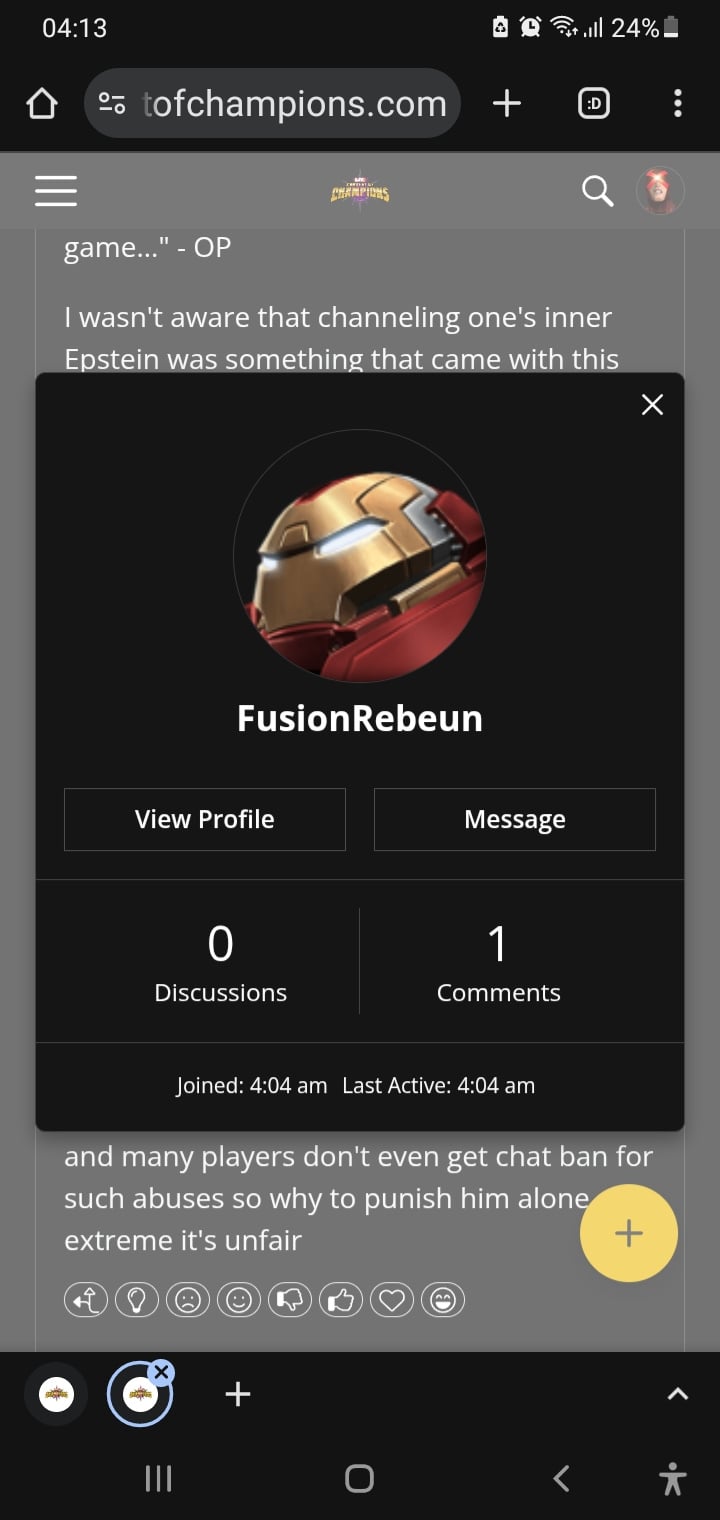720x1520 pixels.
Task: Open a new browser tab
Action: pyautogui.click(x=507, y=103)
